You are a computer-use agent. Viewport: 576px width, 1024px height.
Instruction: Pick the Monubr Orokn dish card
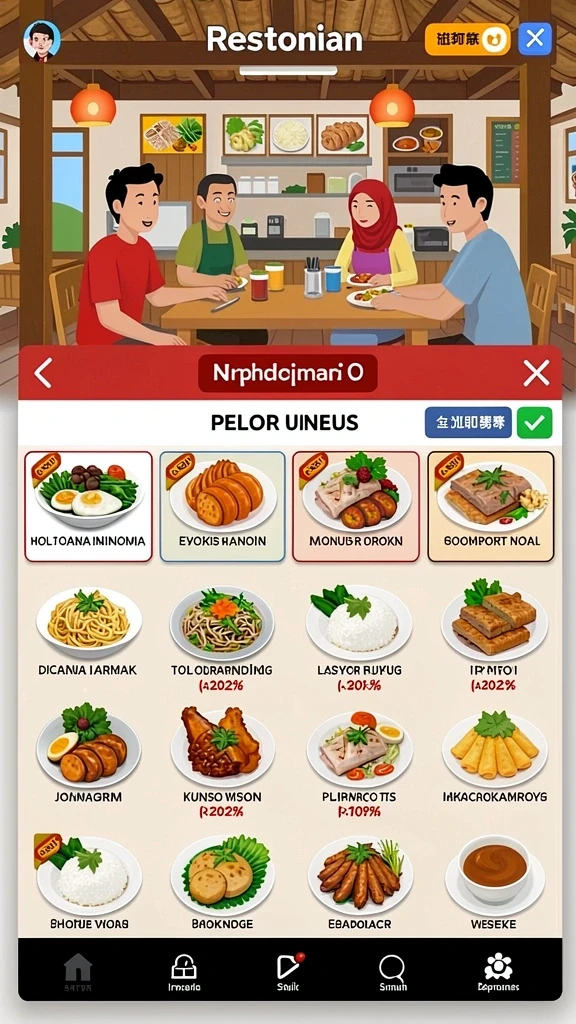pos(356,506)
